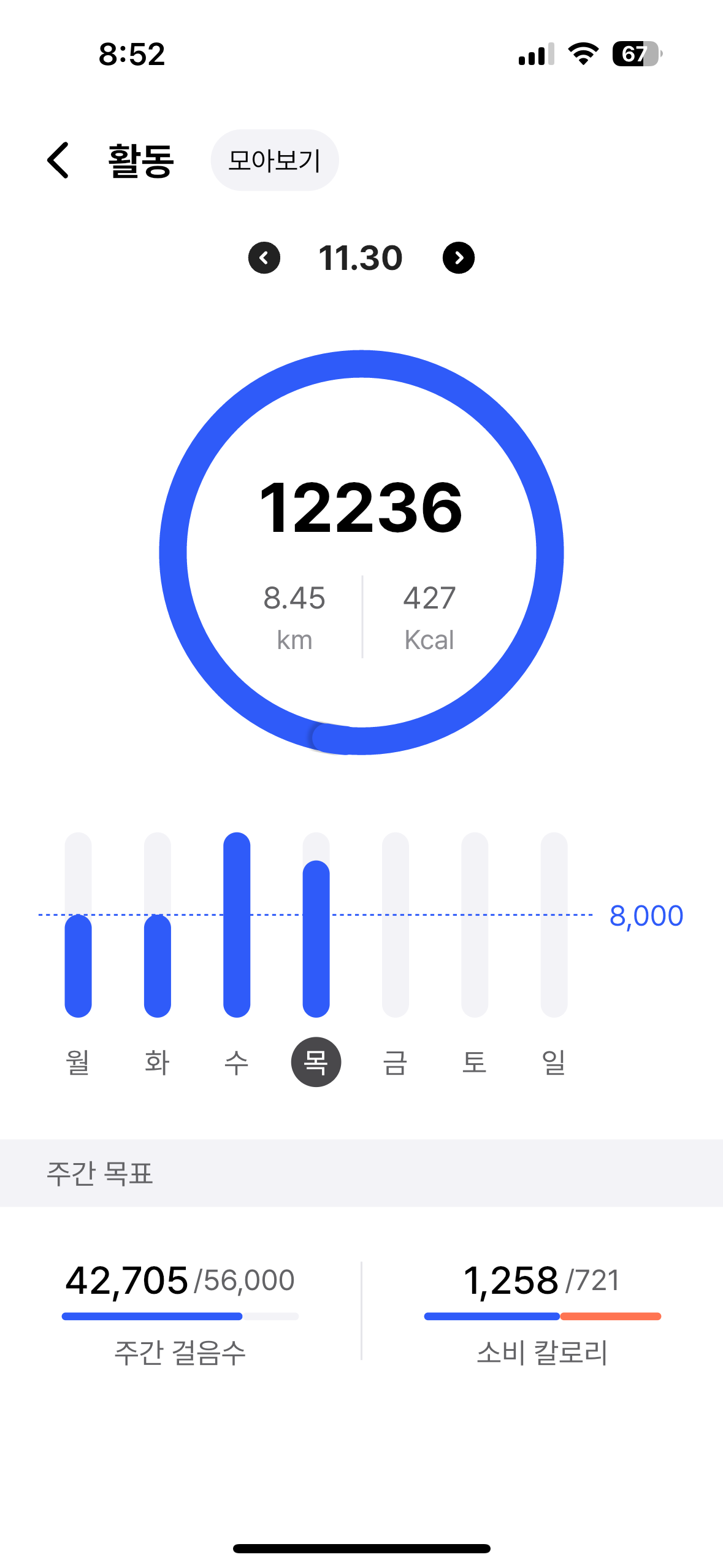723x1568 pixels.
Task: Select 금 in the weekly chart
Action: (396, 1062)
